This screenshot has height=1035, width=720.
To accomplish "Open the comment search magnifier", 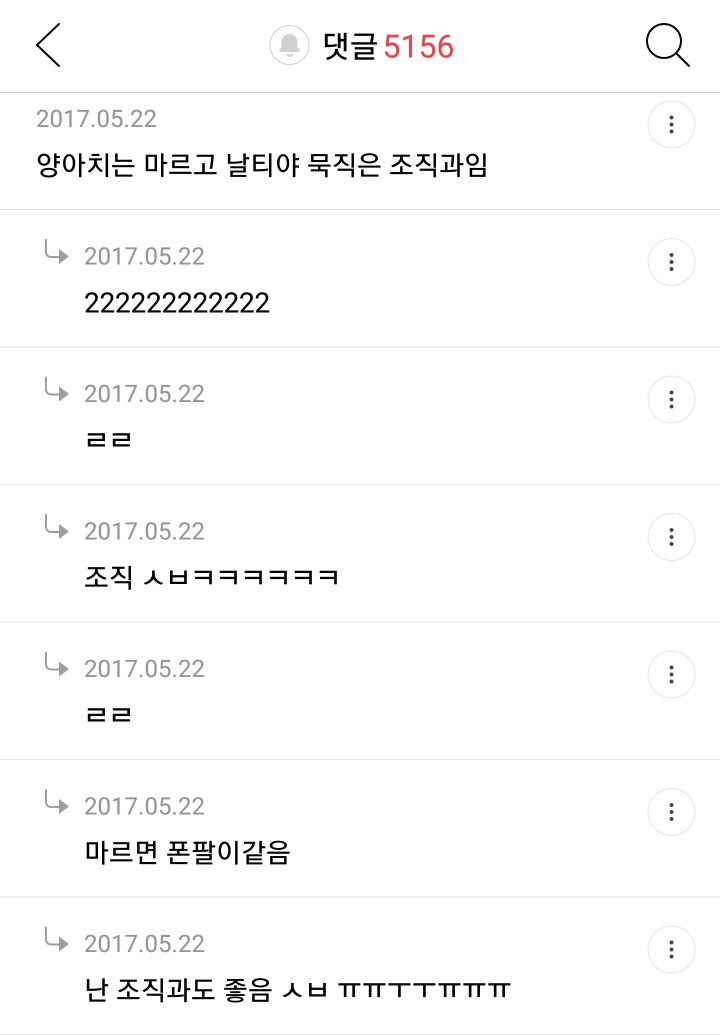I will click(667, 46).
